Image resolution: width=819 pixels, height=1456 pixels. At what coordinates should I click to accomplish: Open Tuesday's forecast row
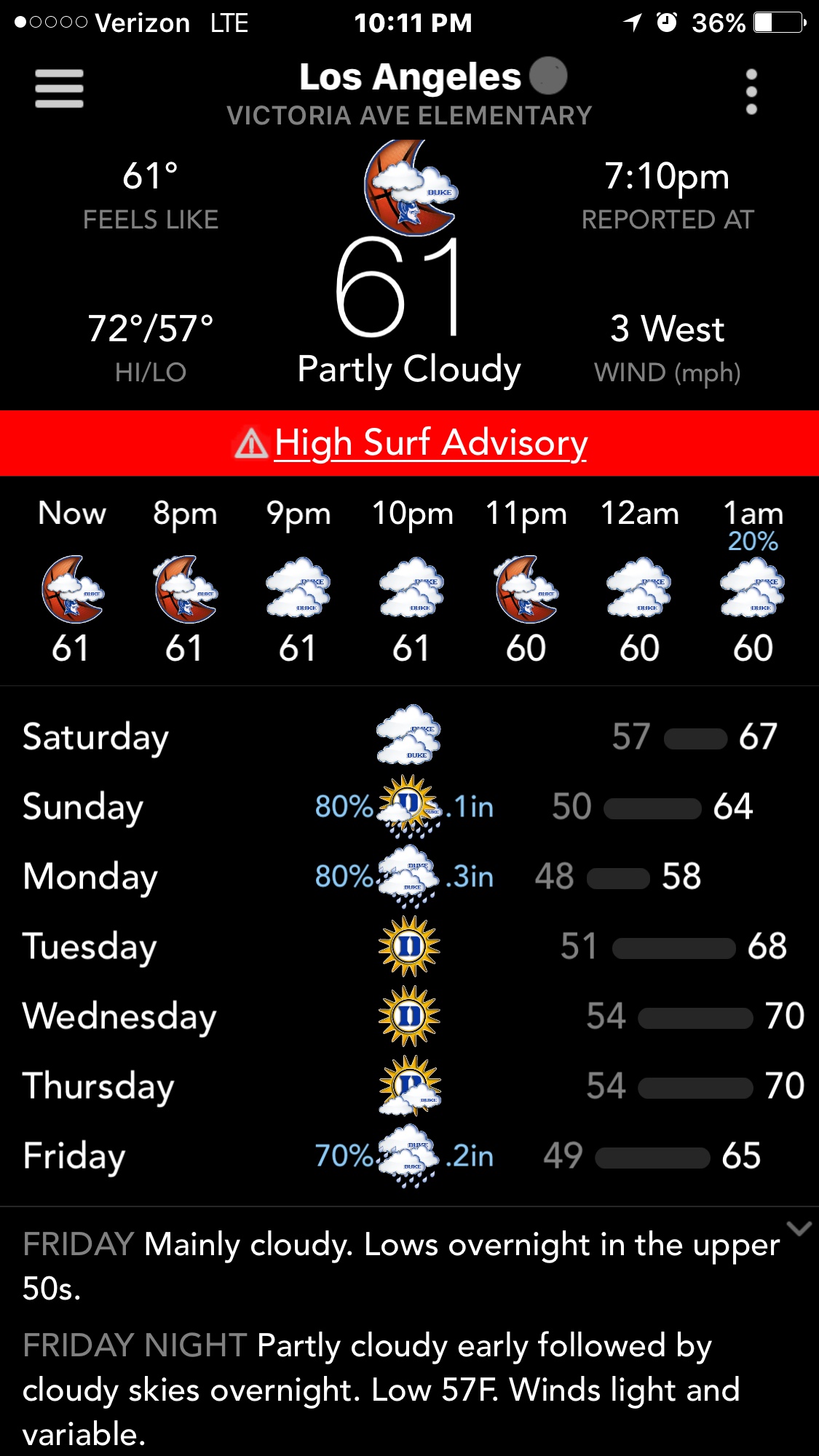409,946
